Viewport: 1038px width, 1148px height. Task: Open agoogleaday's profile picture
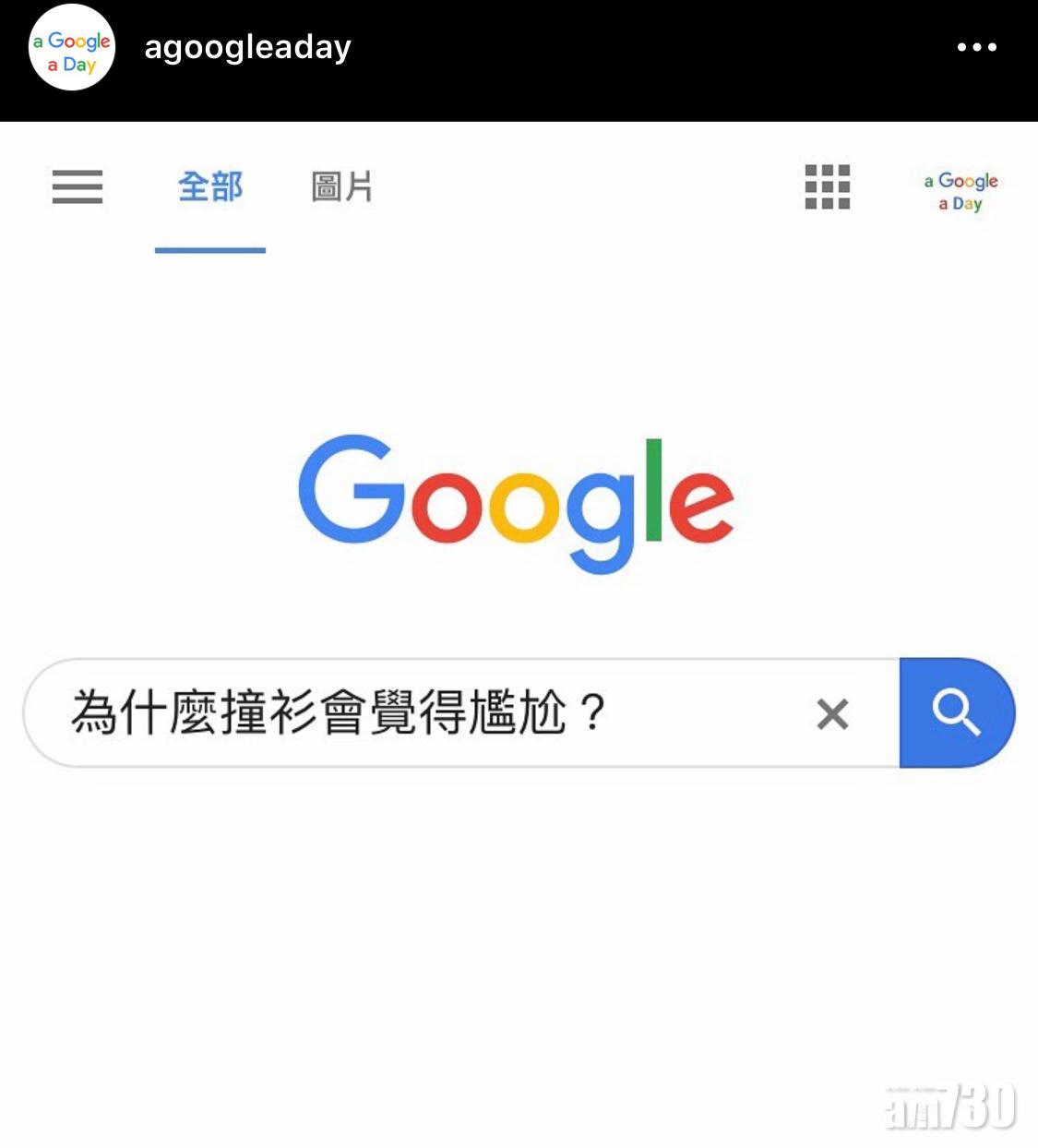72,48
